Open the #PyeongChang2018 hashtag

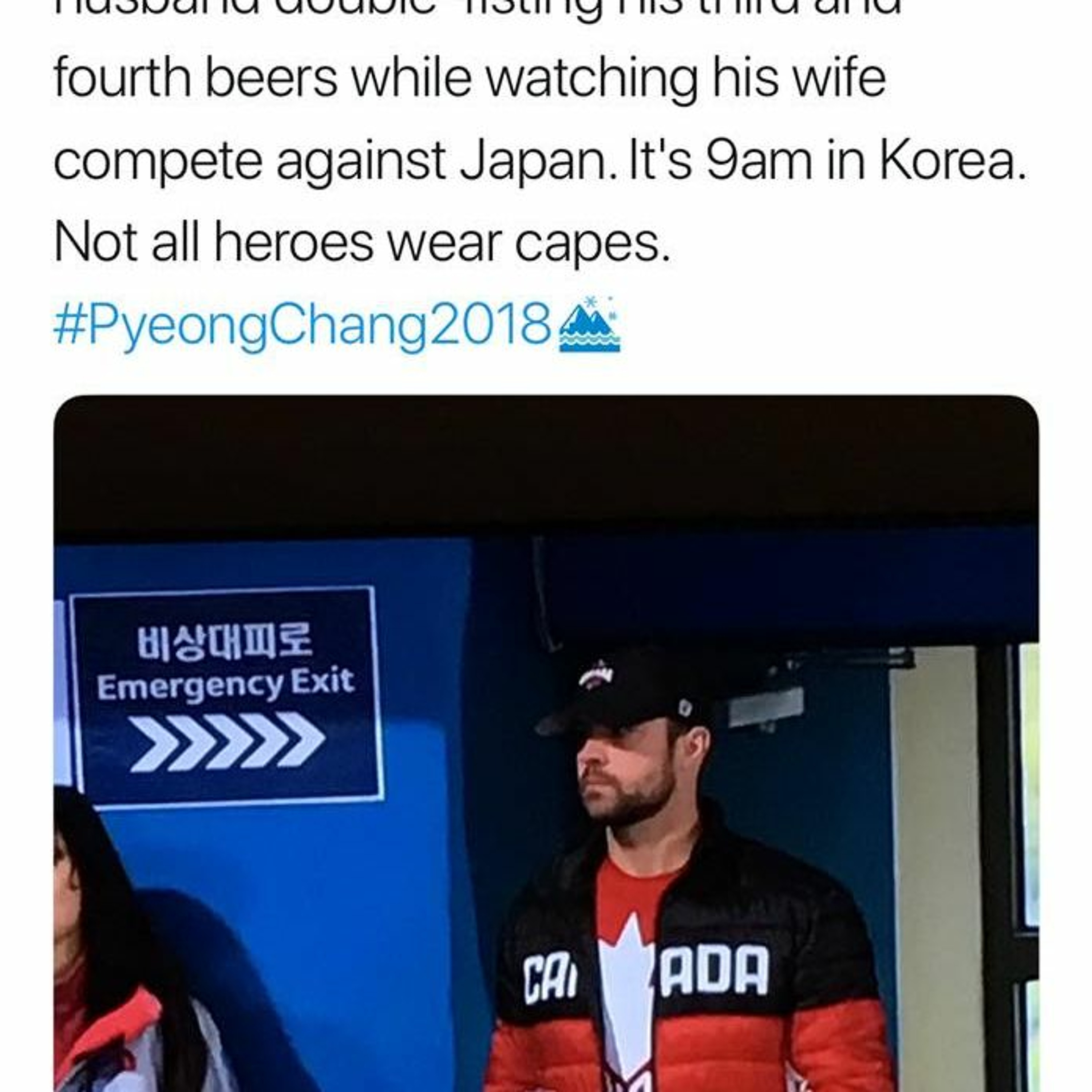coord(302,325)
